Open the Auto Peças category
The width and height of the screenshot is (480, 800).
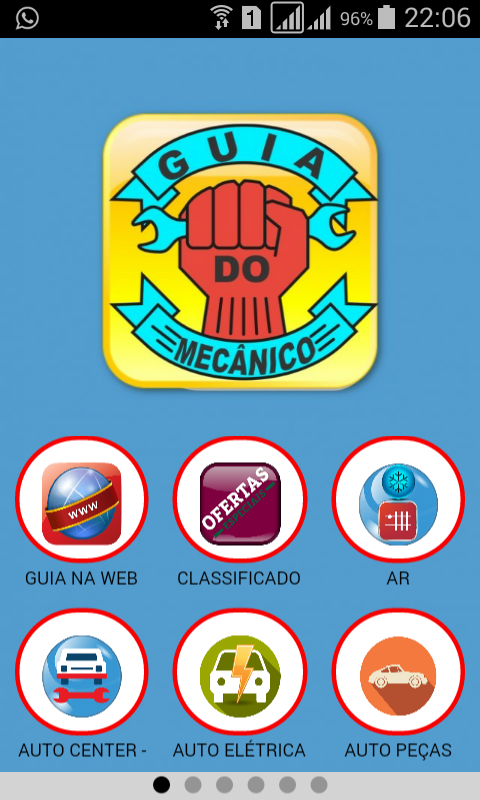398,671
